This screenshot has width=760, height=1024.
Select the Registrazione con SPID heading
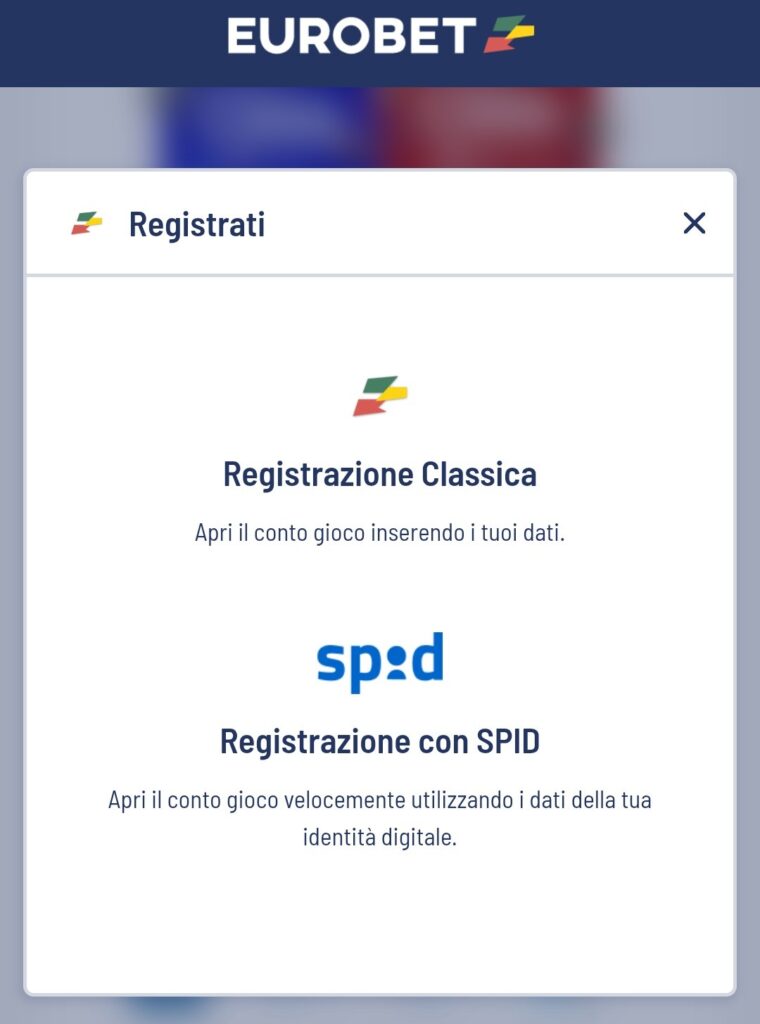(380, 744)
